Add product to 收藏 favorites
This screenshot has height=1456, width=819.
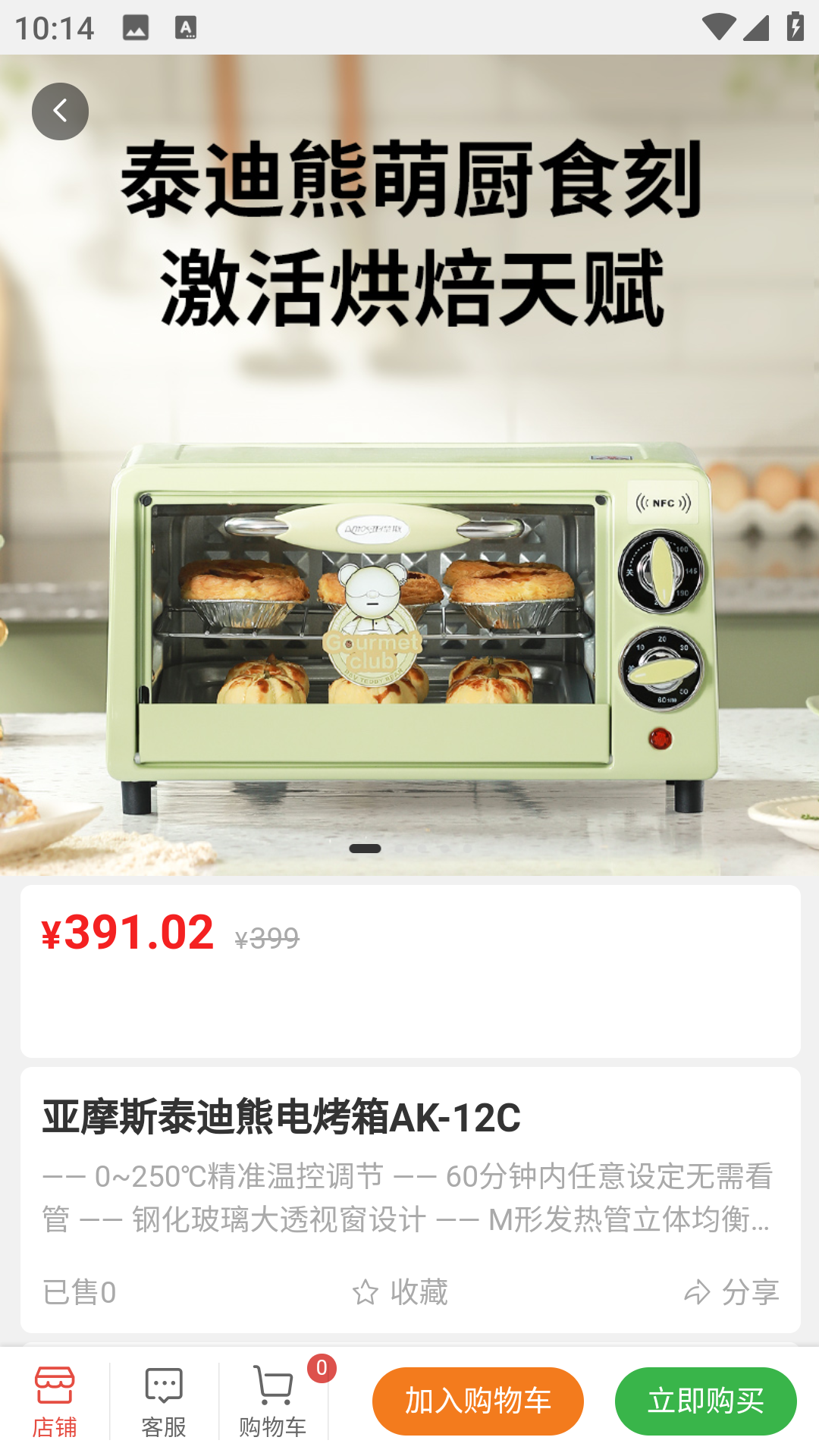[x=400, y=1291]
